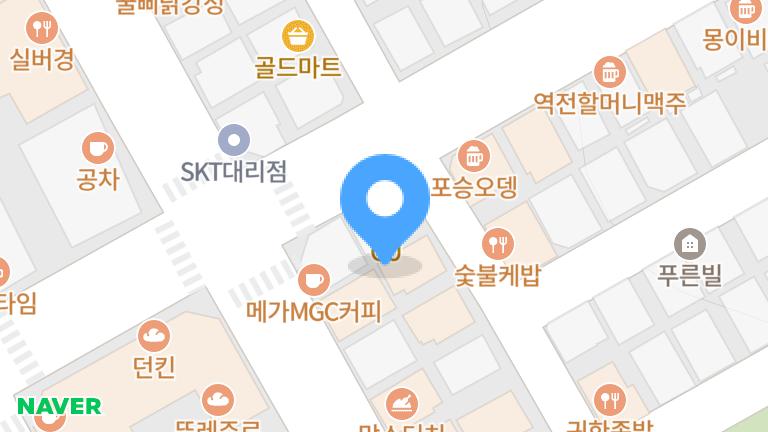This screenshot has height=432, width=768.
Task: Open the 역전할머니맥주 pub marker
Action: tap(608, 72)
